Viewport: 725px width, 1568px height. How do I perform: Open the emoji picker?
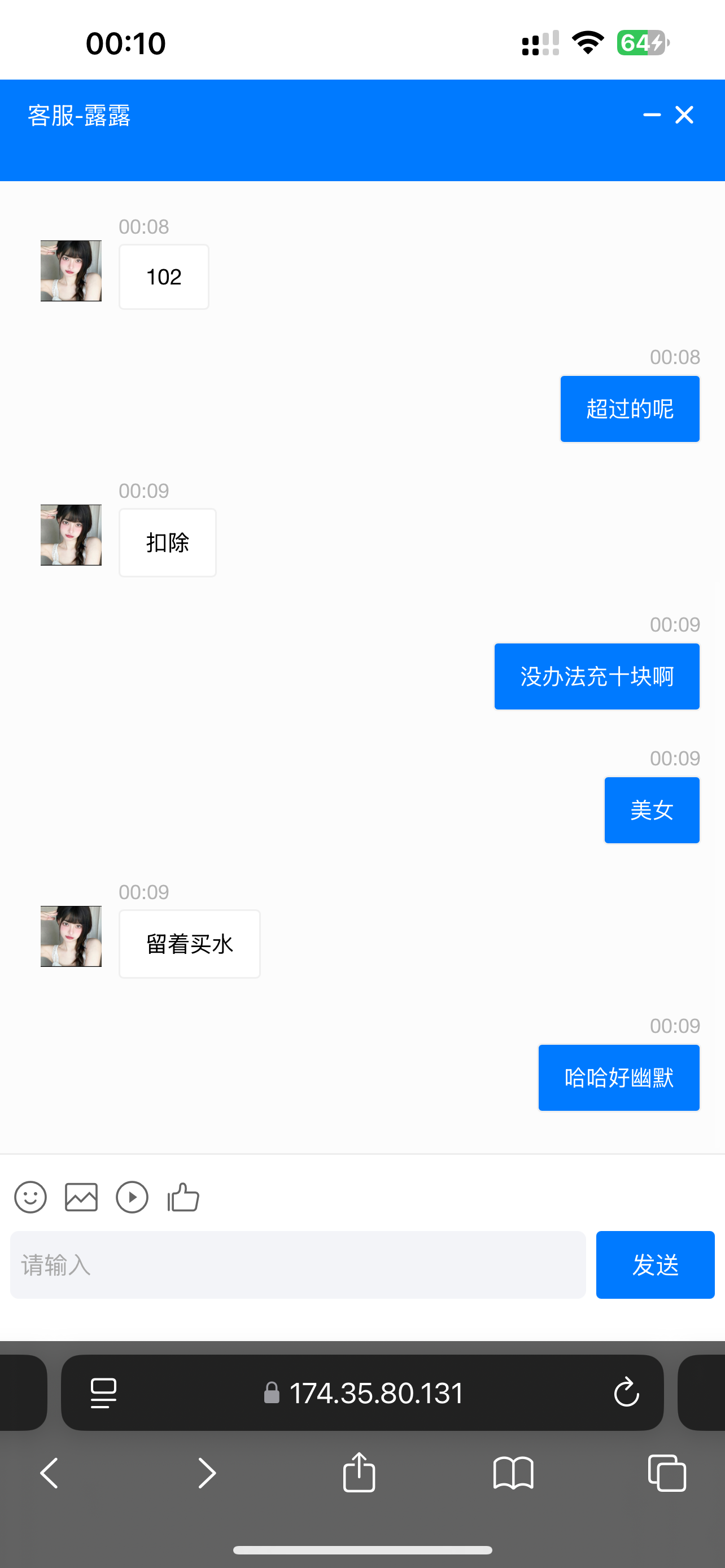30,1197
